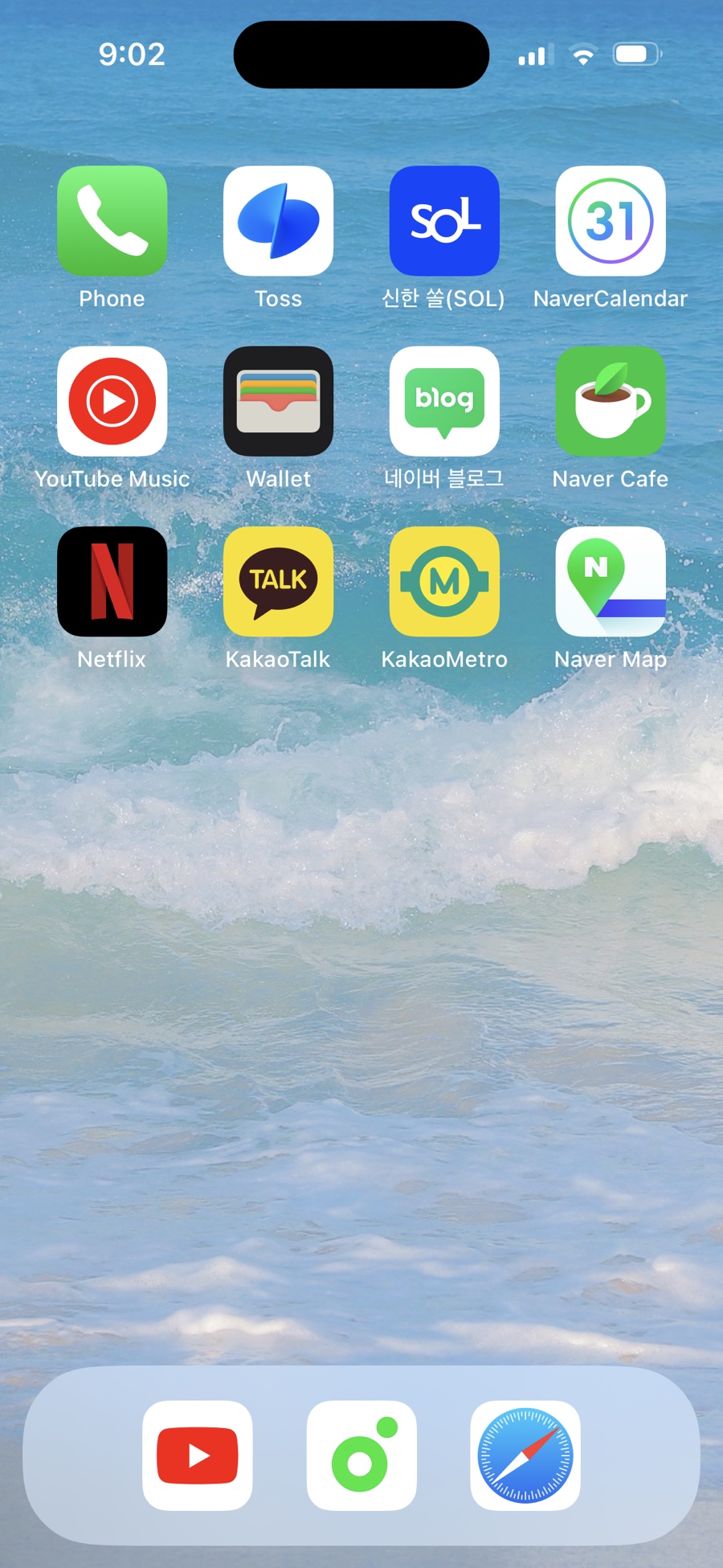Open the 네이버 블로그 app
Viewport: 723px width, 1568px height.
[444, 401]
